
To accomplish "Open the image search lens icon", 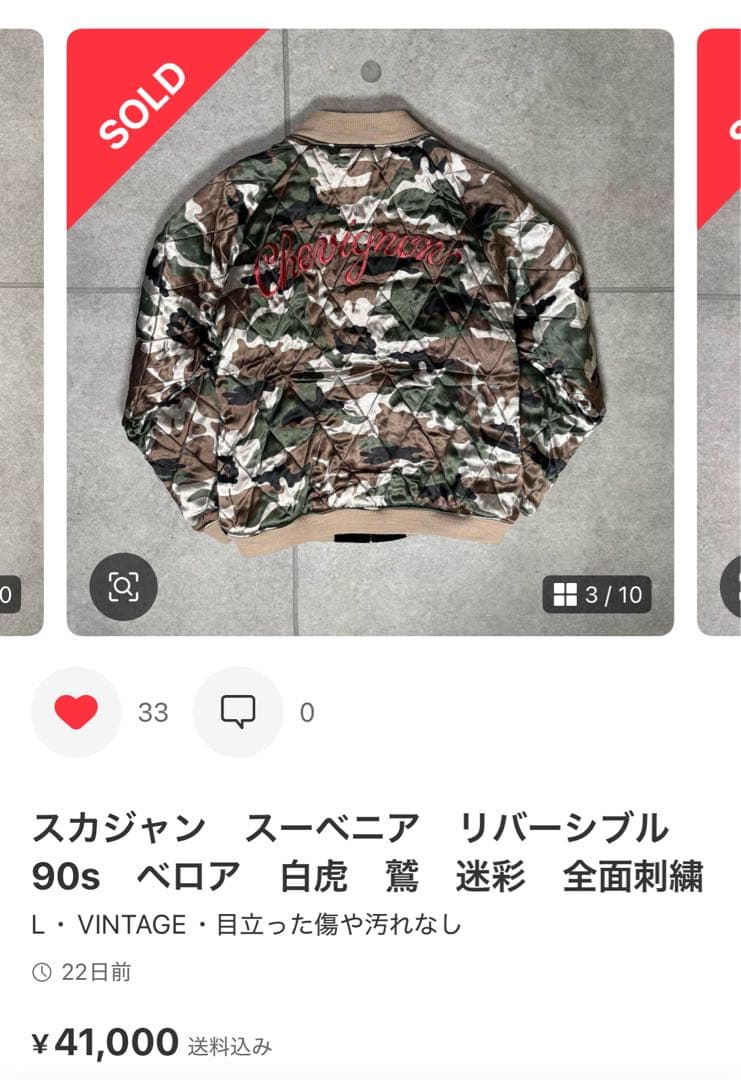I will 121,588.
